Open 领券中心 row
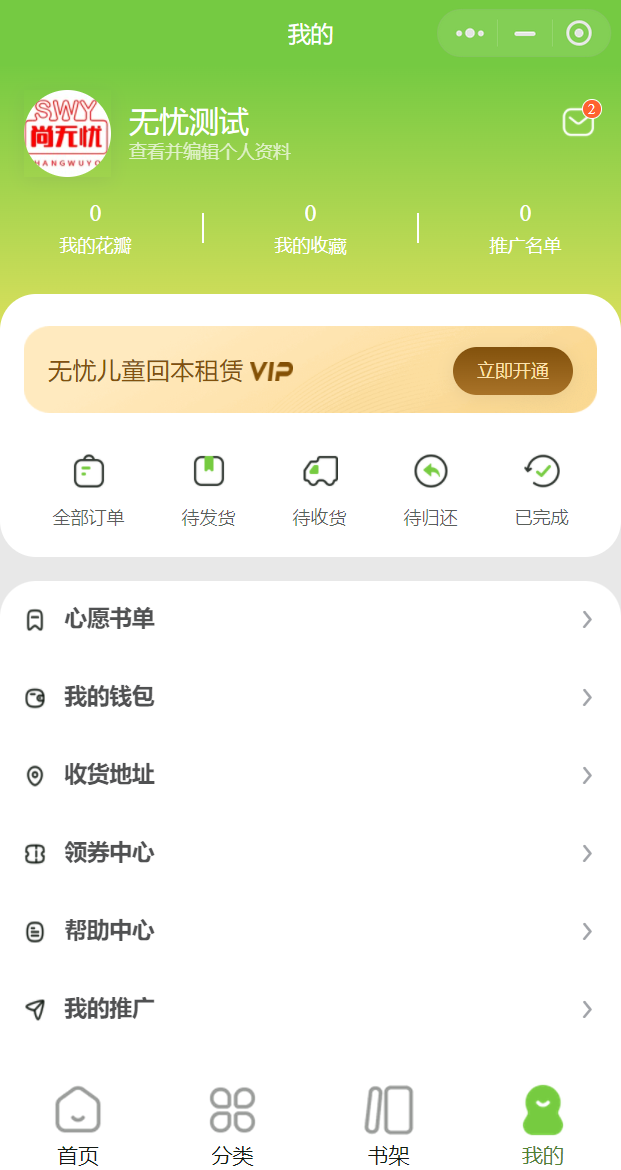 310,853
